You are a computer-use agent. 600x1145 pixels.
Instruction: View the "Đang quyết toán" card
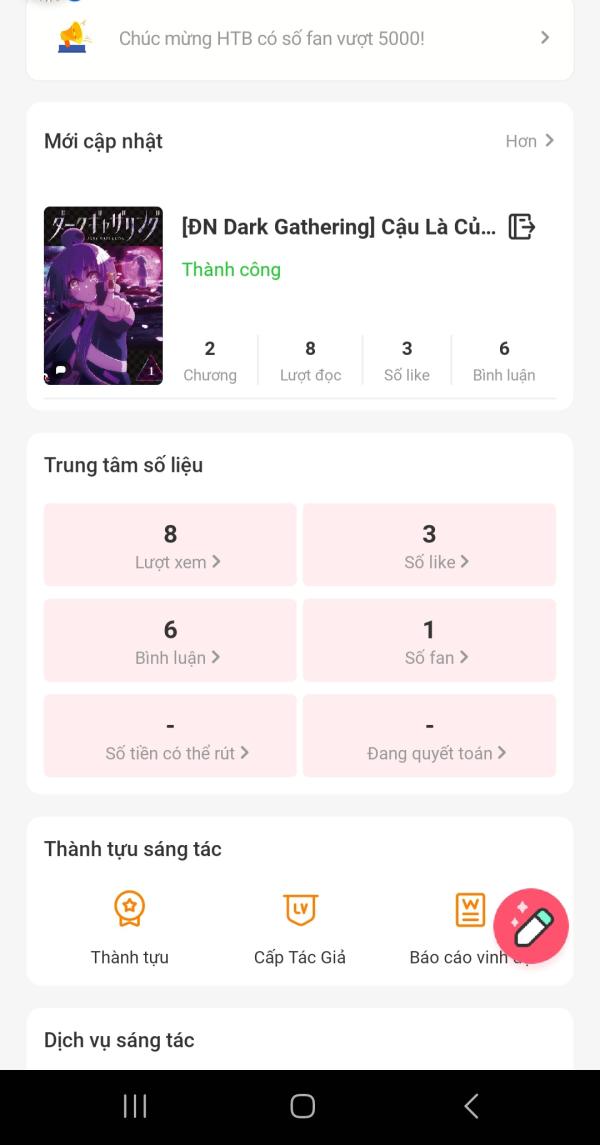(429, 736)
